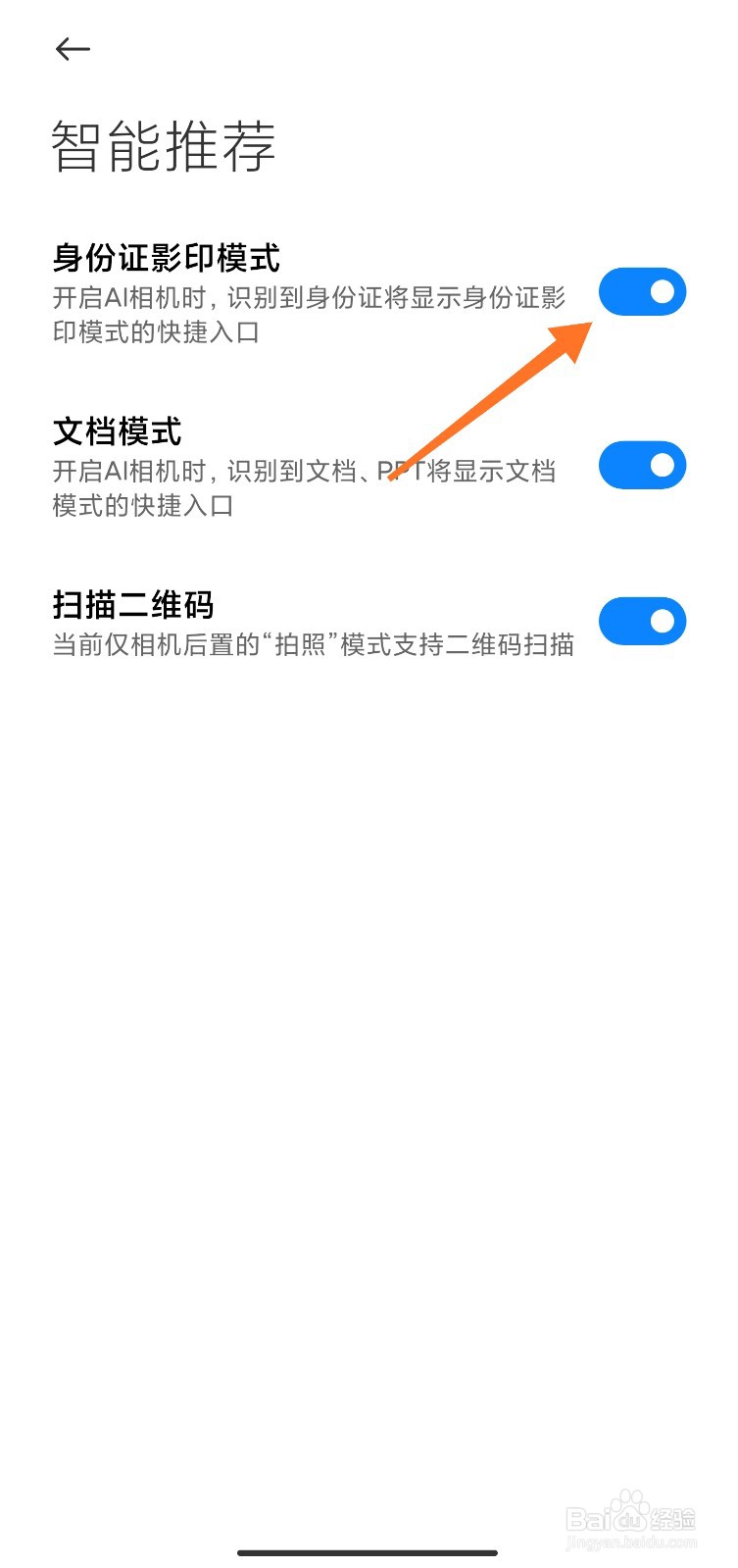Tap the arrow-pointed toggle control
The height and width of the screenshot is (1568, 738).
point(642,291)
